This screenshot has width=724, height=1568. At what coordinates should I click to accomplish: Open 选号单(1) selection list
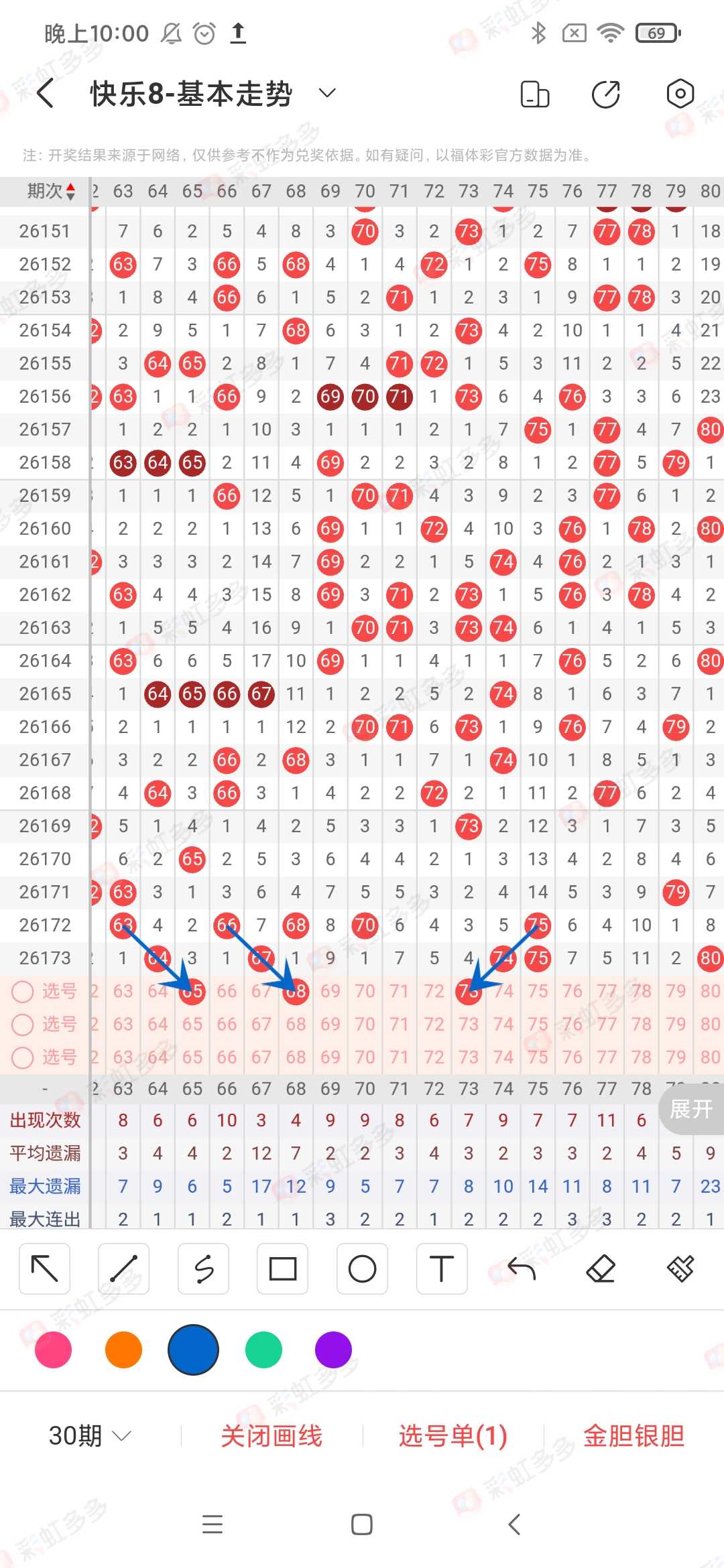point(453,1436)
